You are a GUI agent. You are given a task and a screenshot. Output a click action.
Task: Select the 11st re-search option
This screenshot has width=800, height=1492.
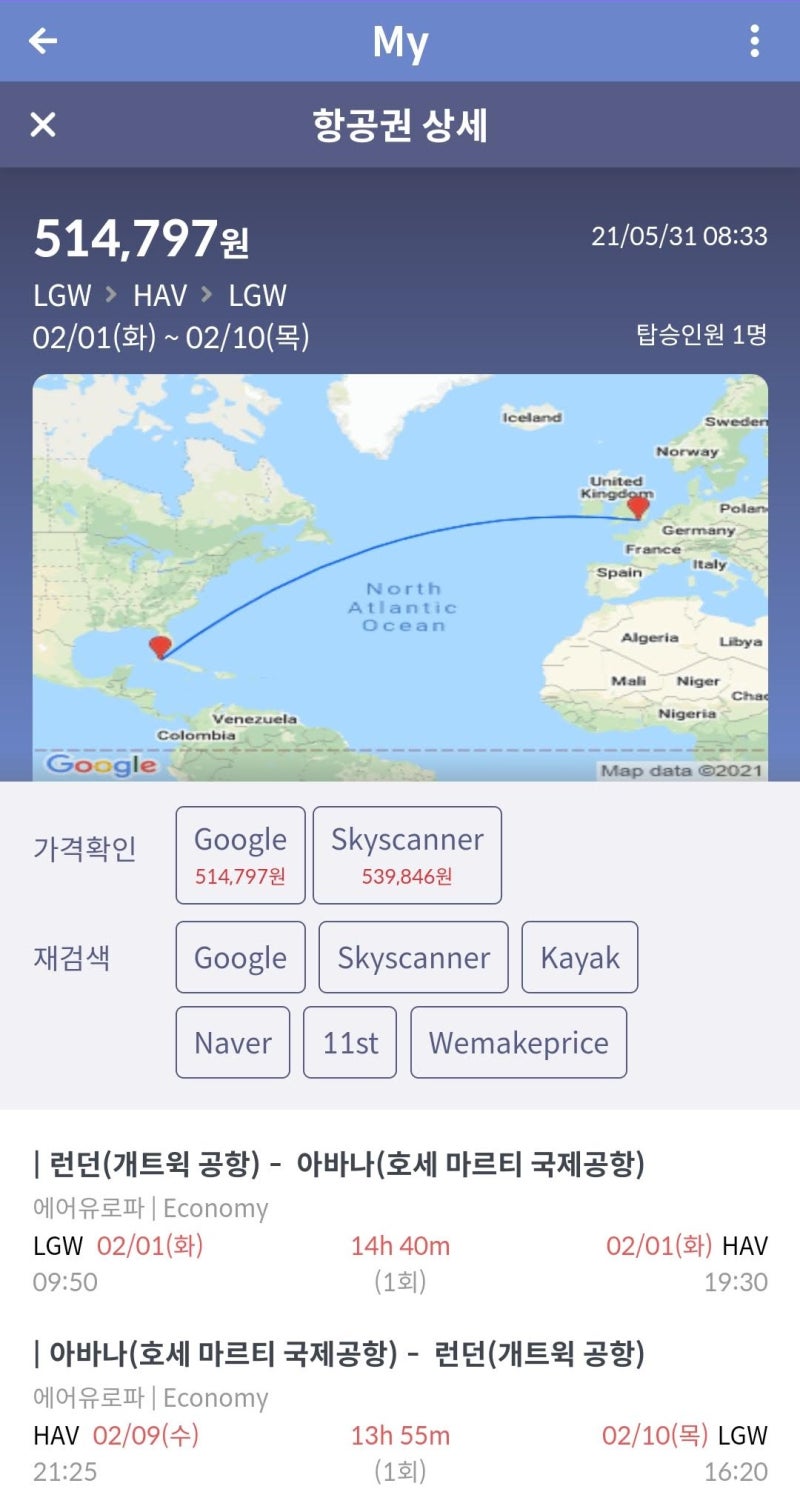[350, 1042]
